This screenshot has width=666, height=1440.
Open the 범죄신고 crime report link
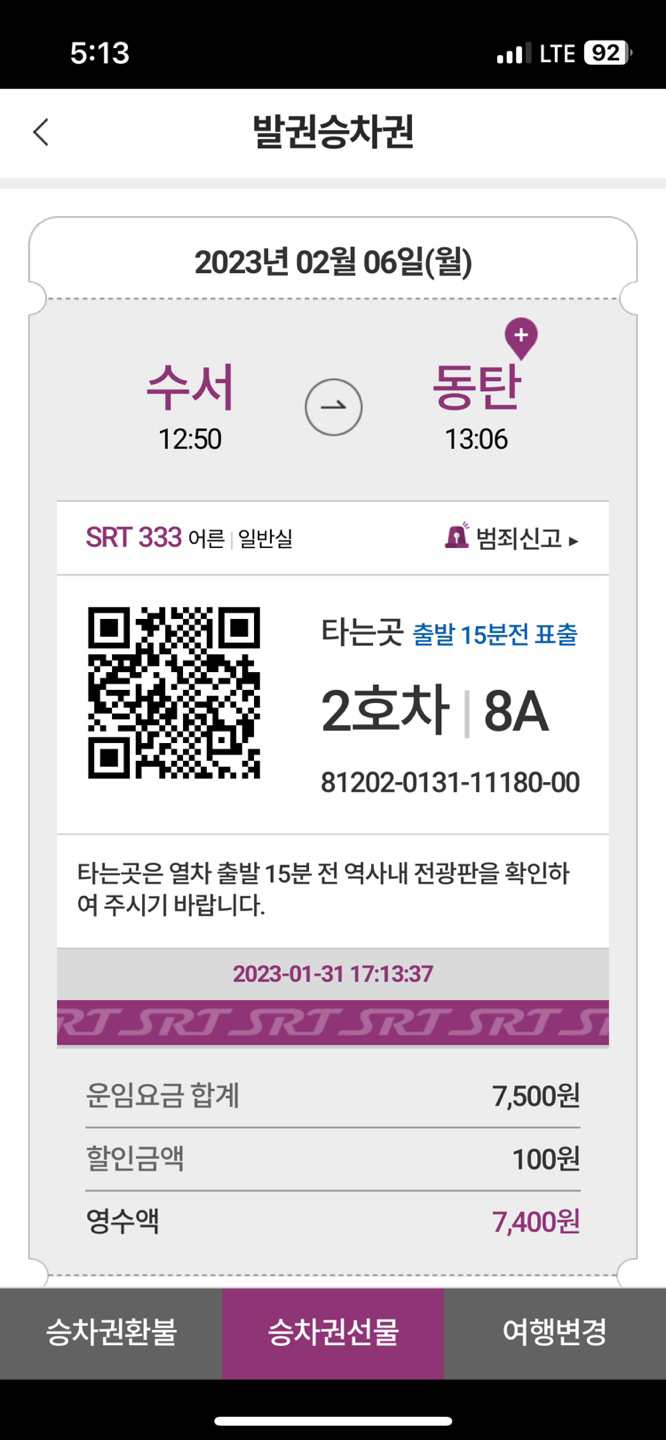(x=512, y=539)
